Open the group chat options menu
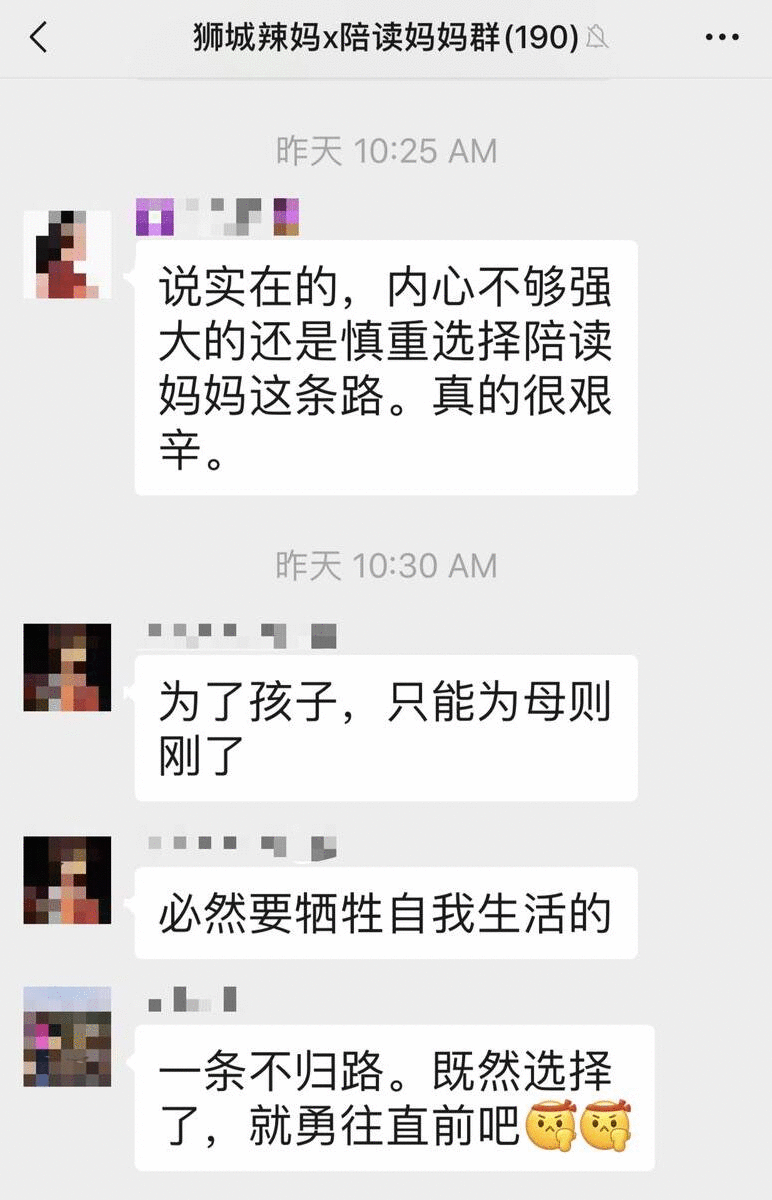The image size is (772, 1200). click(x=722, y=38)
